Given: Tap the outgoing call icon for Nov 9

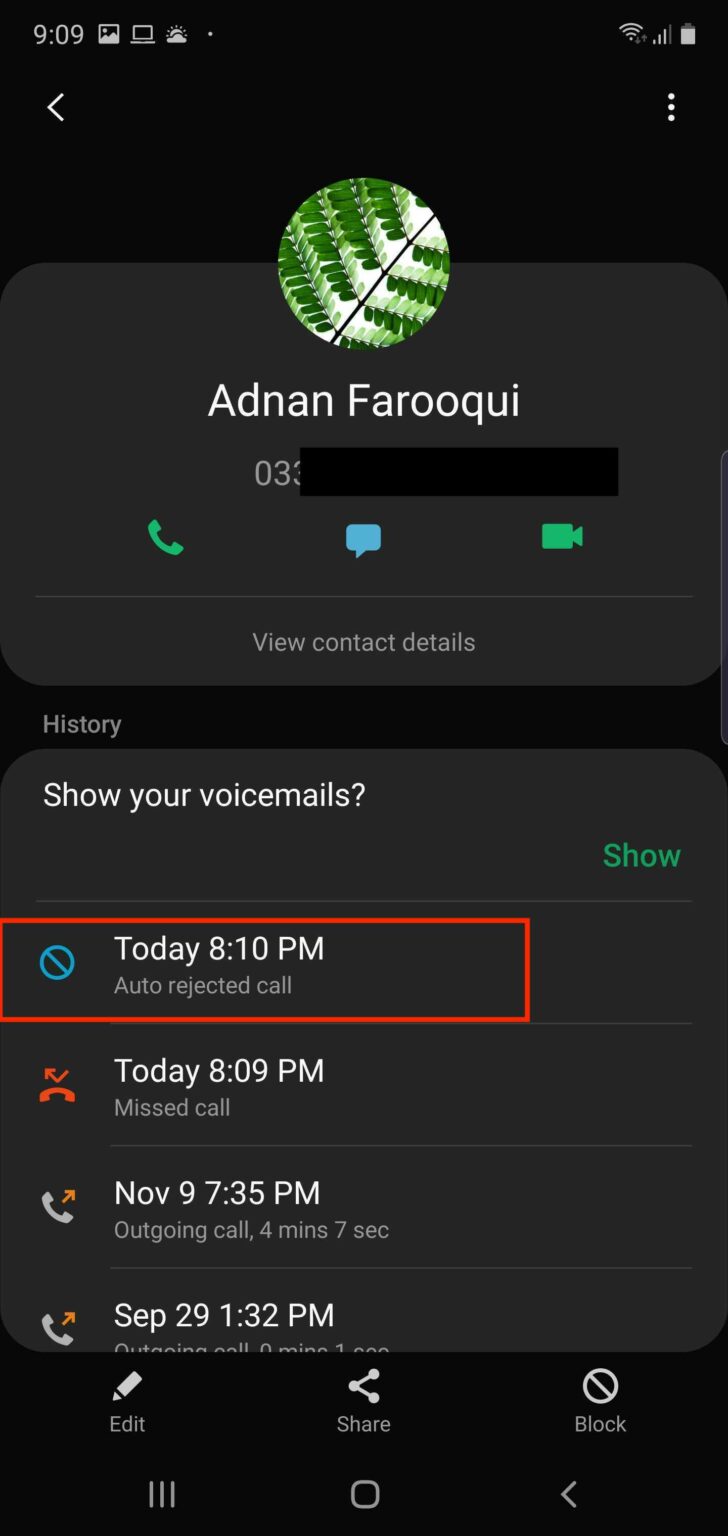Looking at the screenshot, I should coord(58,1207).
